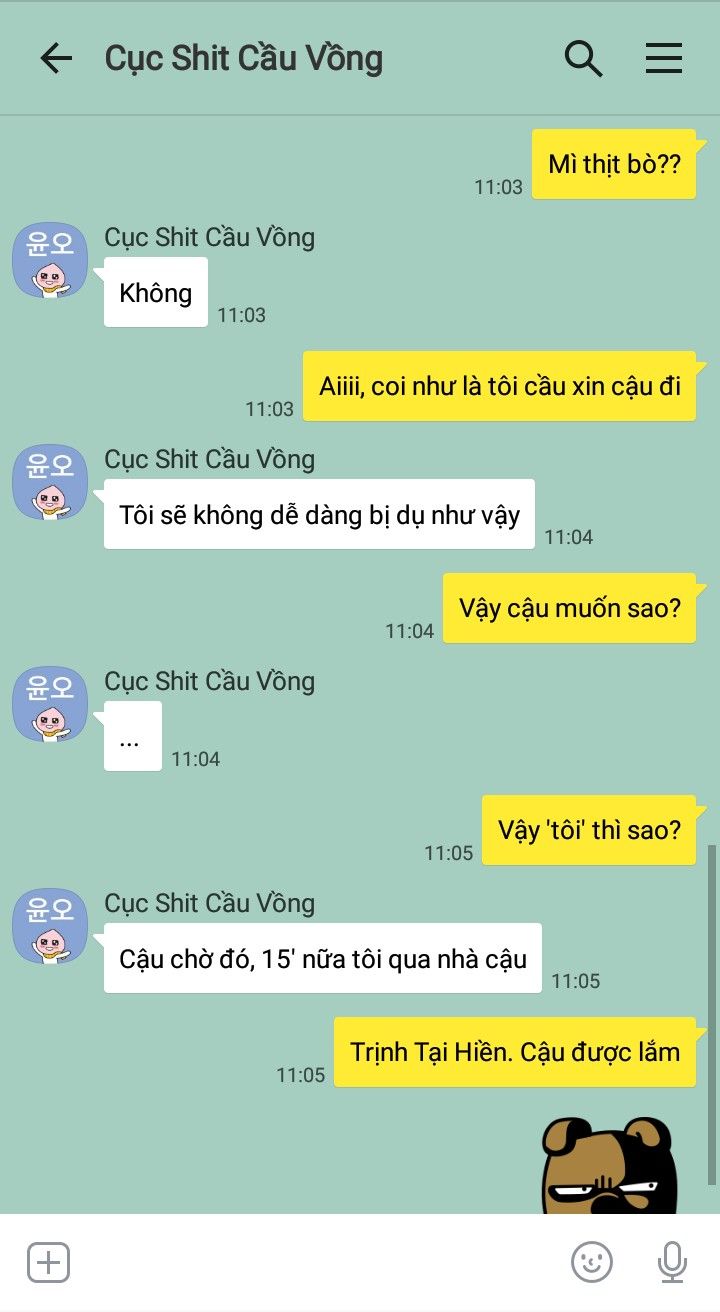The width and height of the screenshot is (720, 1312).
Task: Open the plus attachment menu
Action: (48, 1262)
